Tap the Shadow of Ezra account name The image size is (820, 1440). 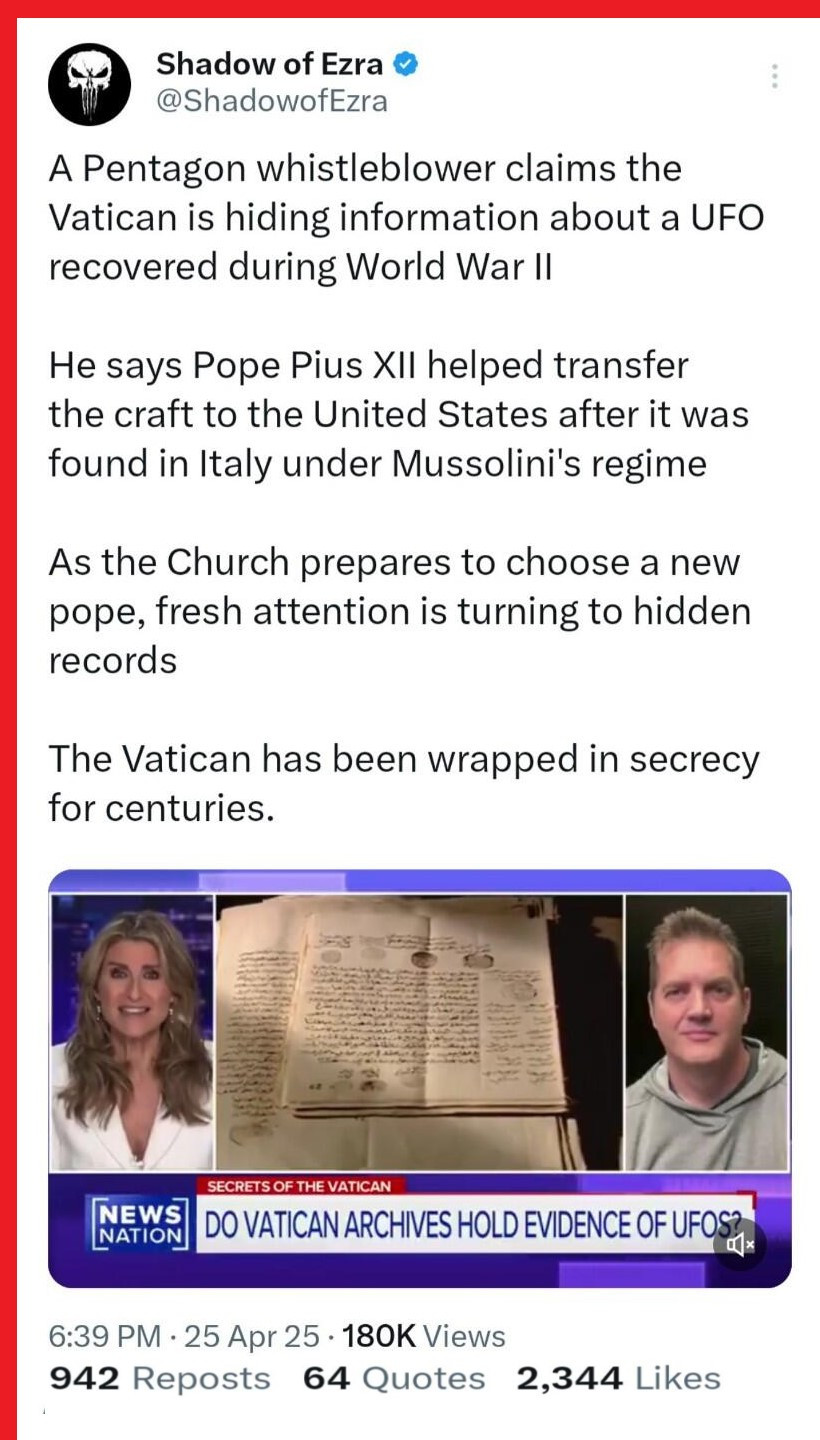tap(269, 64)
